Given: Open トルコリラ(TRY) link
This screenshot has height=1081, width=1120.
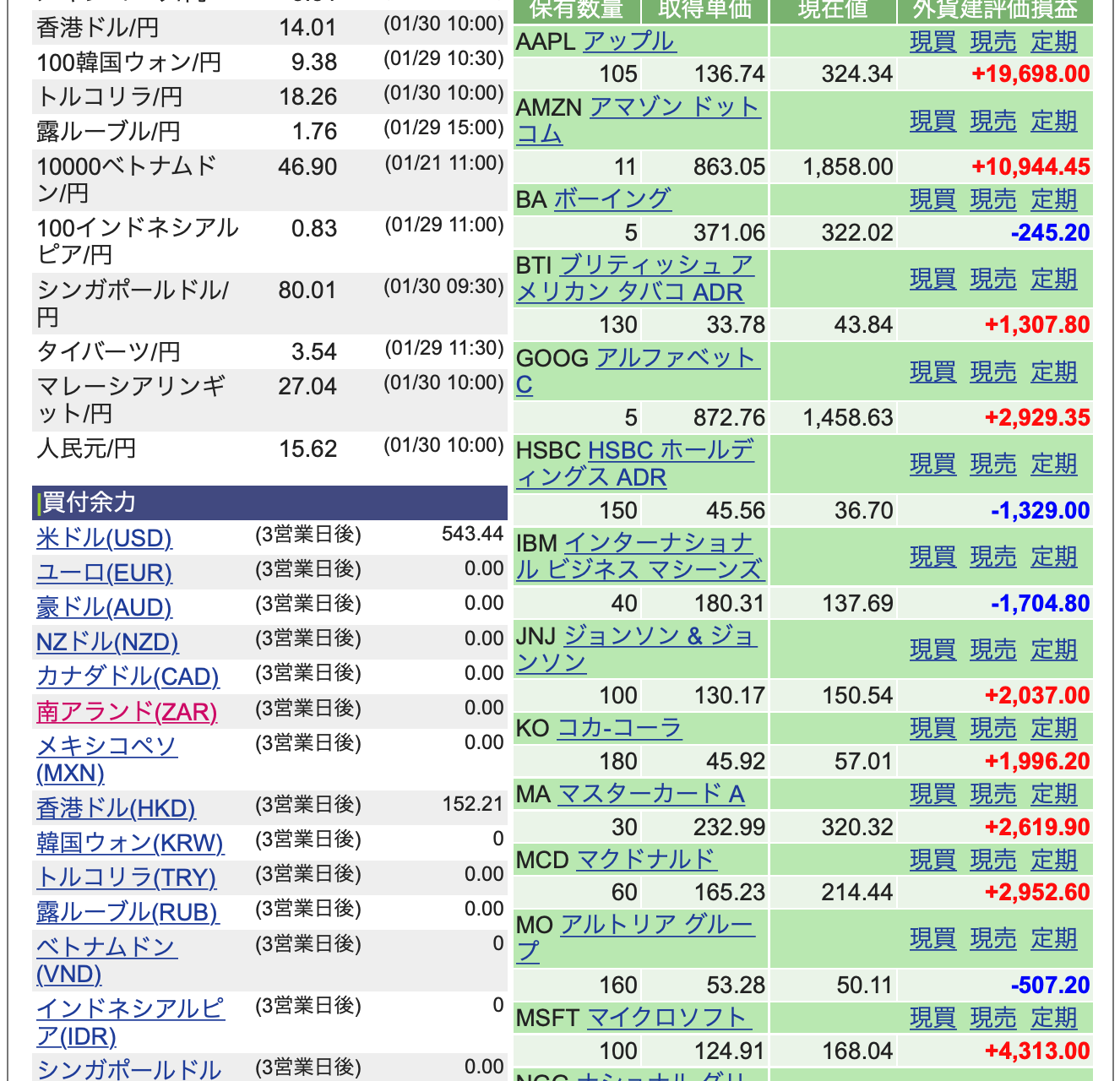Looking at the screenshot, I should pyautogui.click(x=126, y=877).
